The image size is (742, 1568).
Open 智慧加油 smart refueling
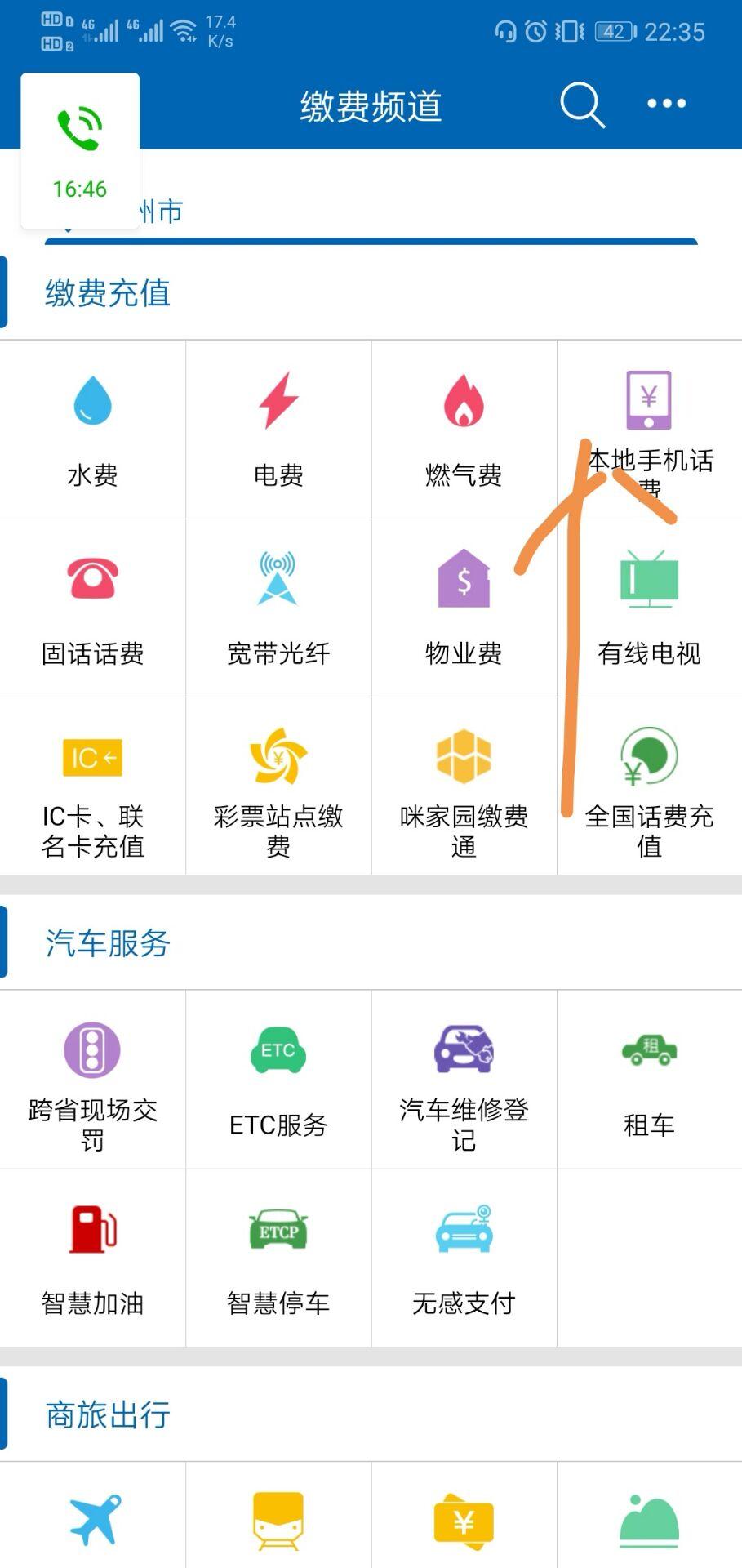[92, 1258]
